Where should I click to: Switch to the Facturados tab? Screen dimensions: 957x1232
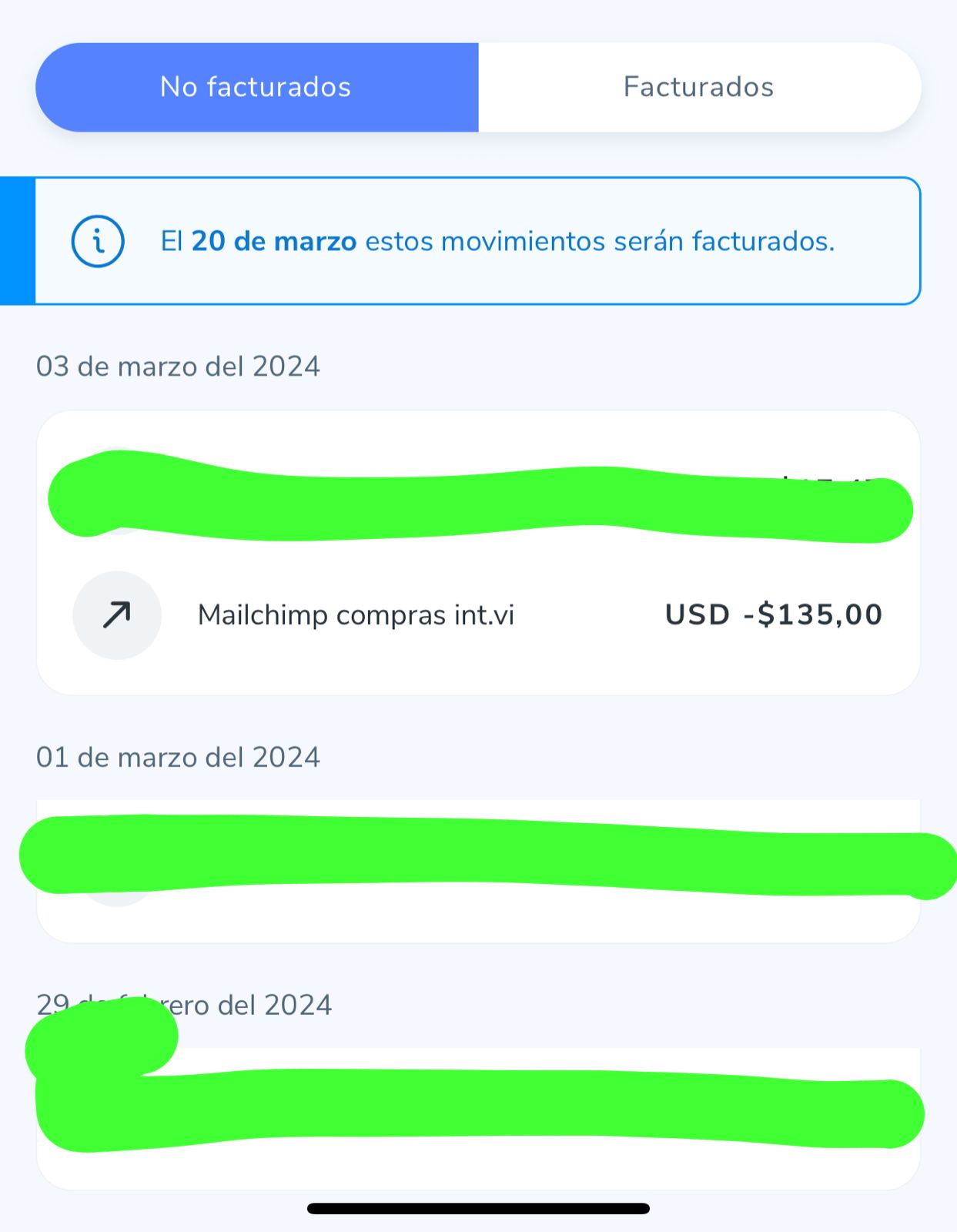[698, 87]
